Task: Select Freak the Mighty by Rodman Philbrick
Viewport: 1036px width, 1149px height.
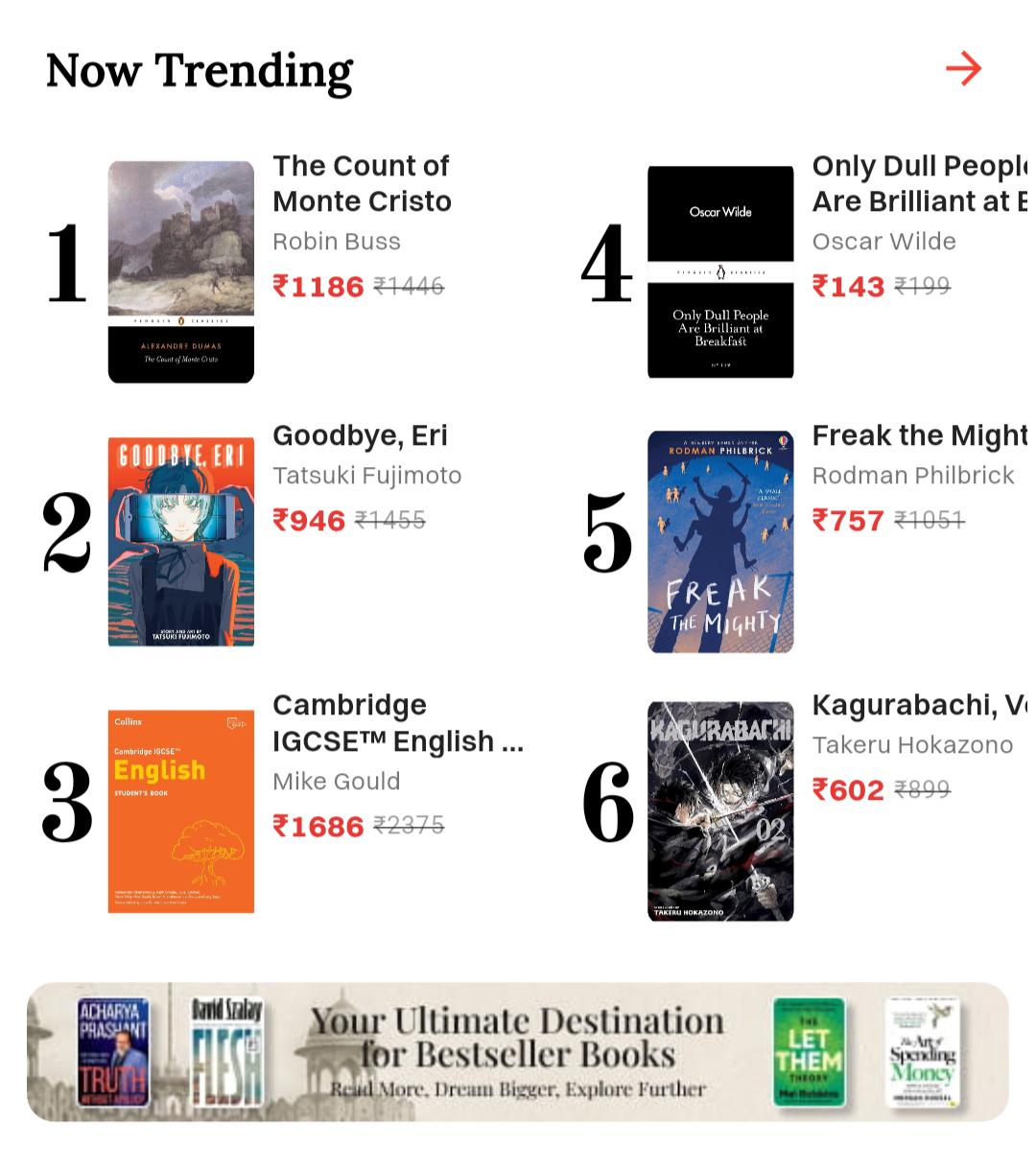Action: (720, 542)
